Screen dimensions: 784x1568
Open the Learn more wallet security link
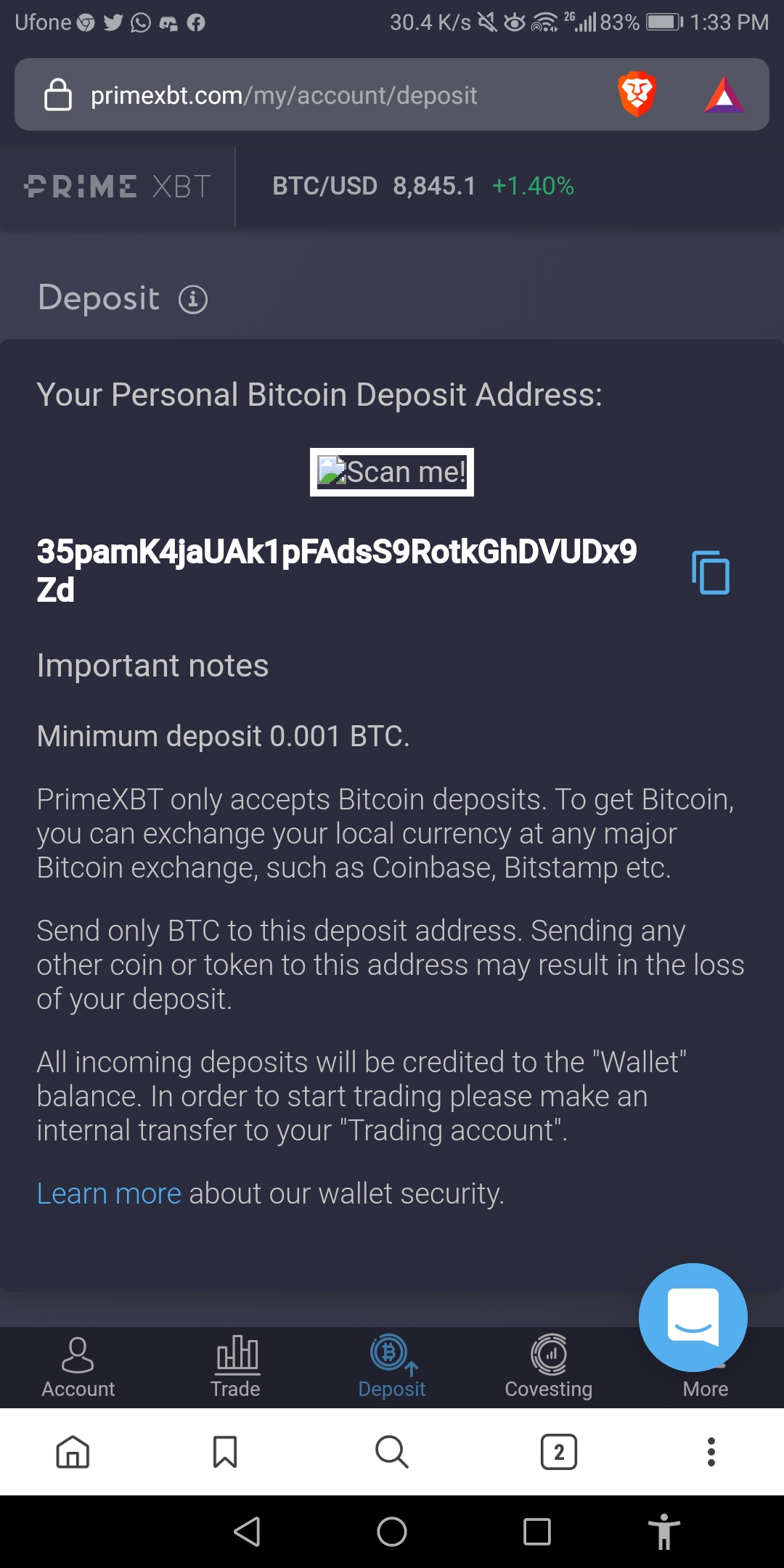click(x=109, y=1193)
